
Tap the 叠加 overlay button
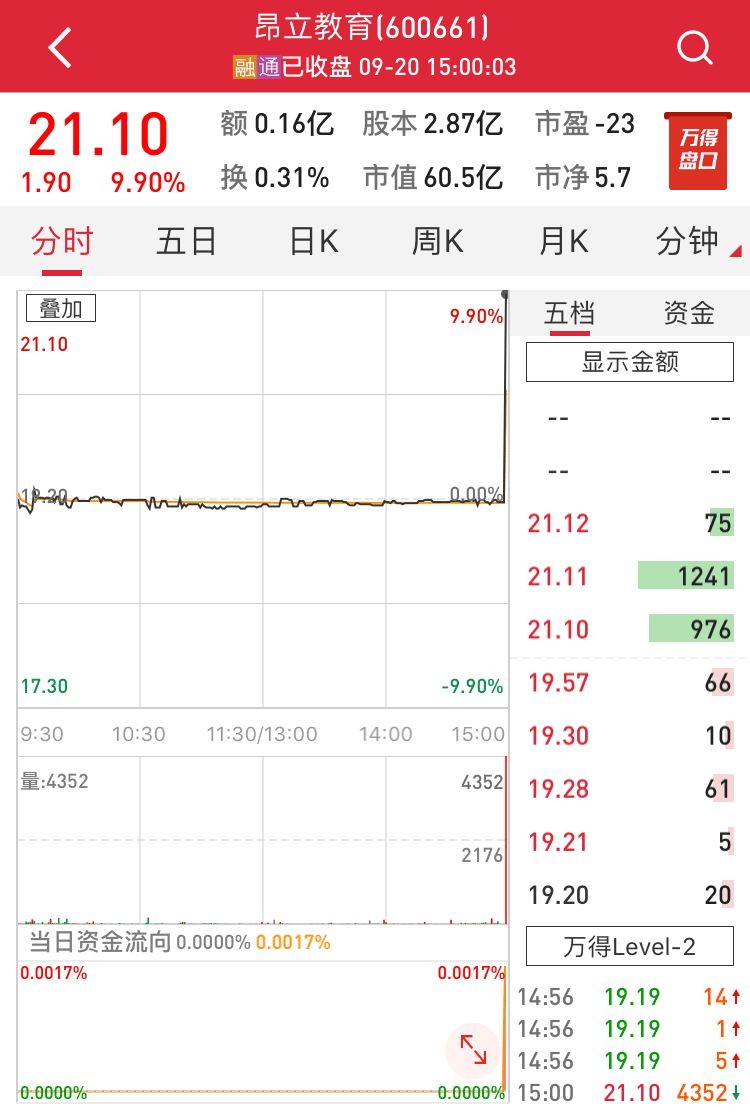[61, 309]
